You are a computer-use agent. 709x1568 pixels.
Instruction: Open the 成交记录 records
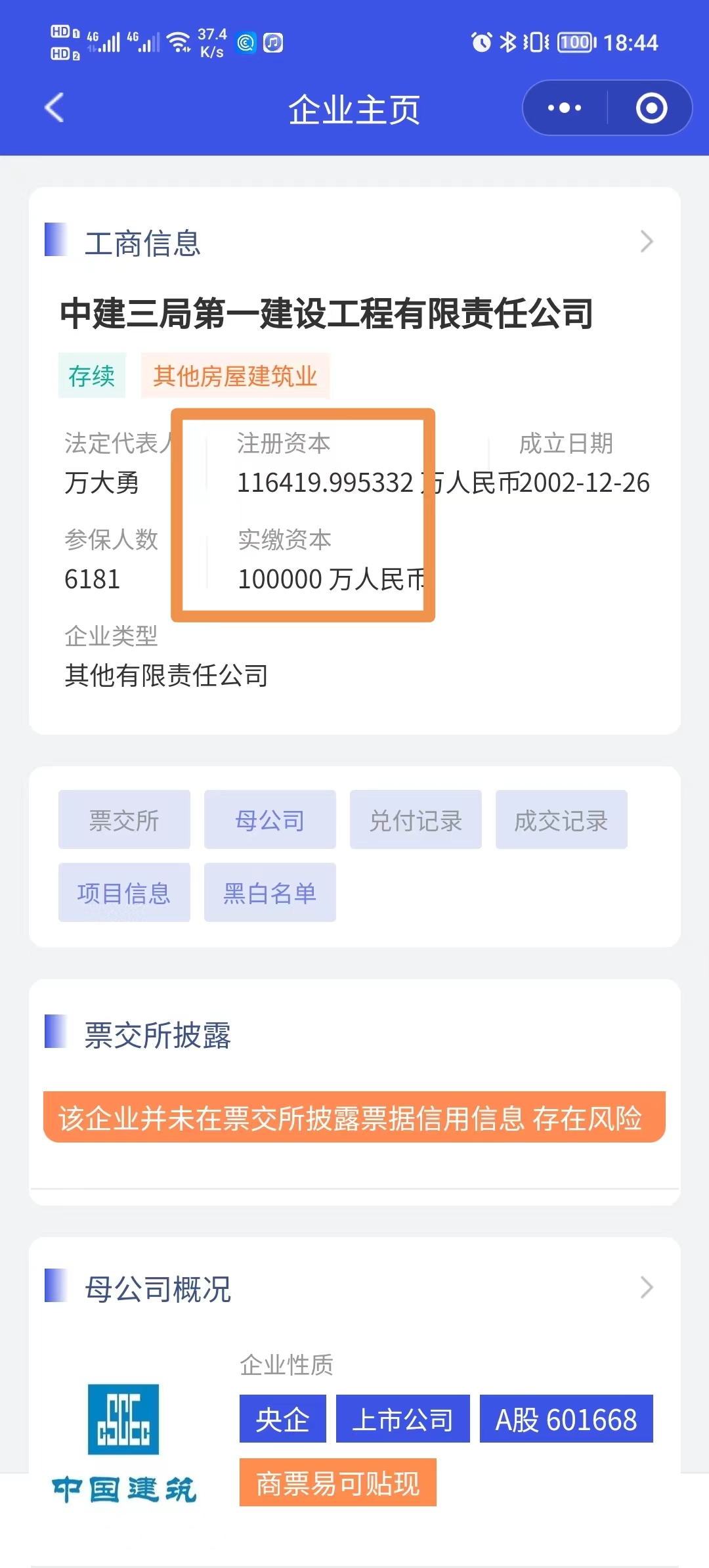pos(561,819)
